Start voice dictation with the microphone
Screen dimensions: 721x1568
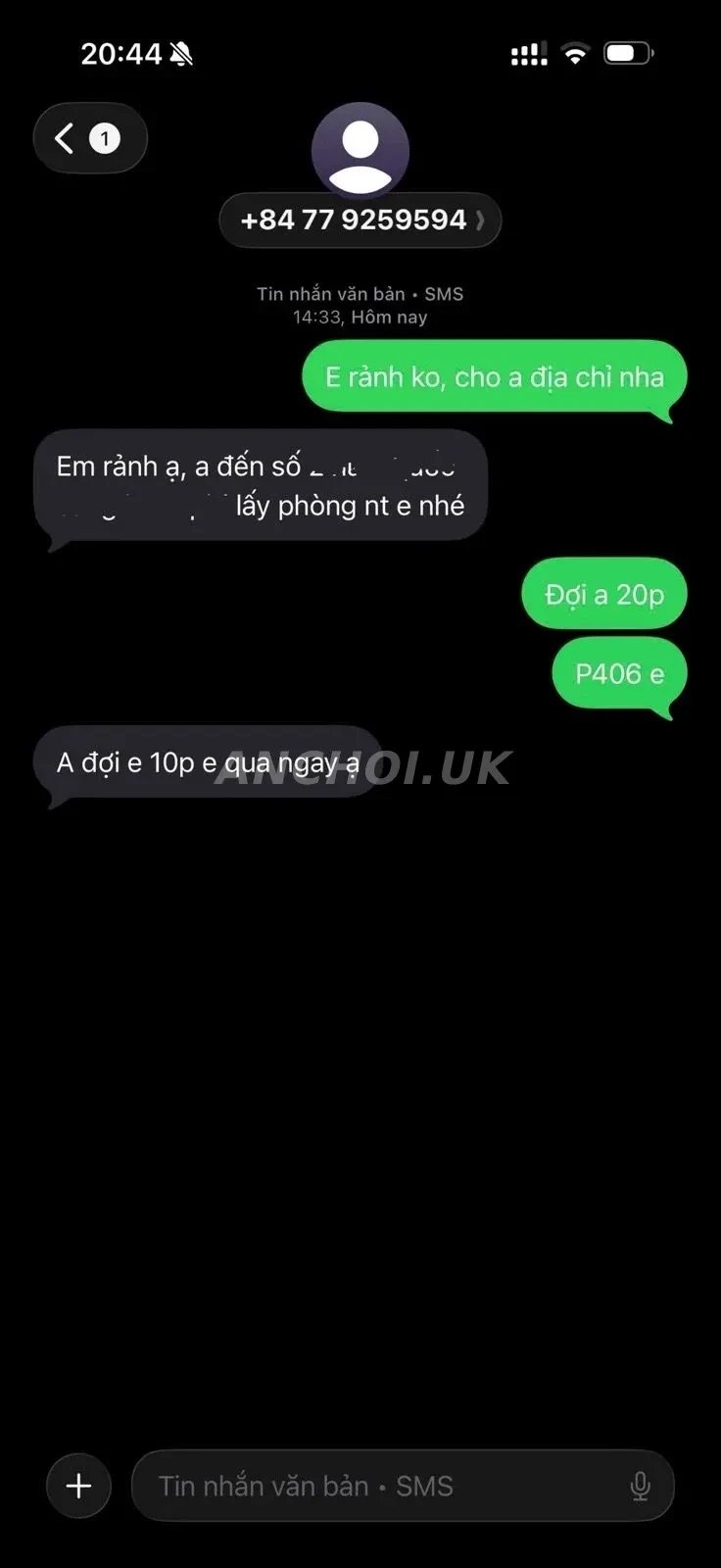[x=640, y=1487]
